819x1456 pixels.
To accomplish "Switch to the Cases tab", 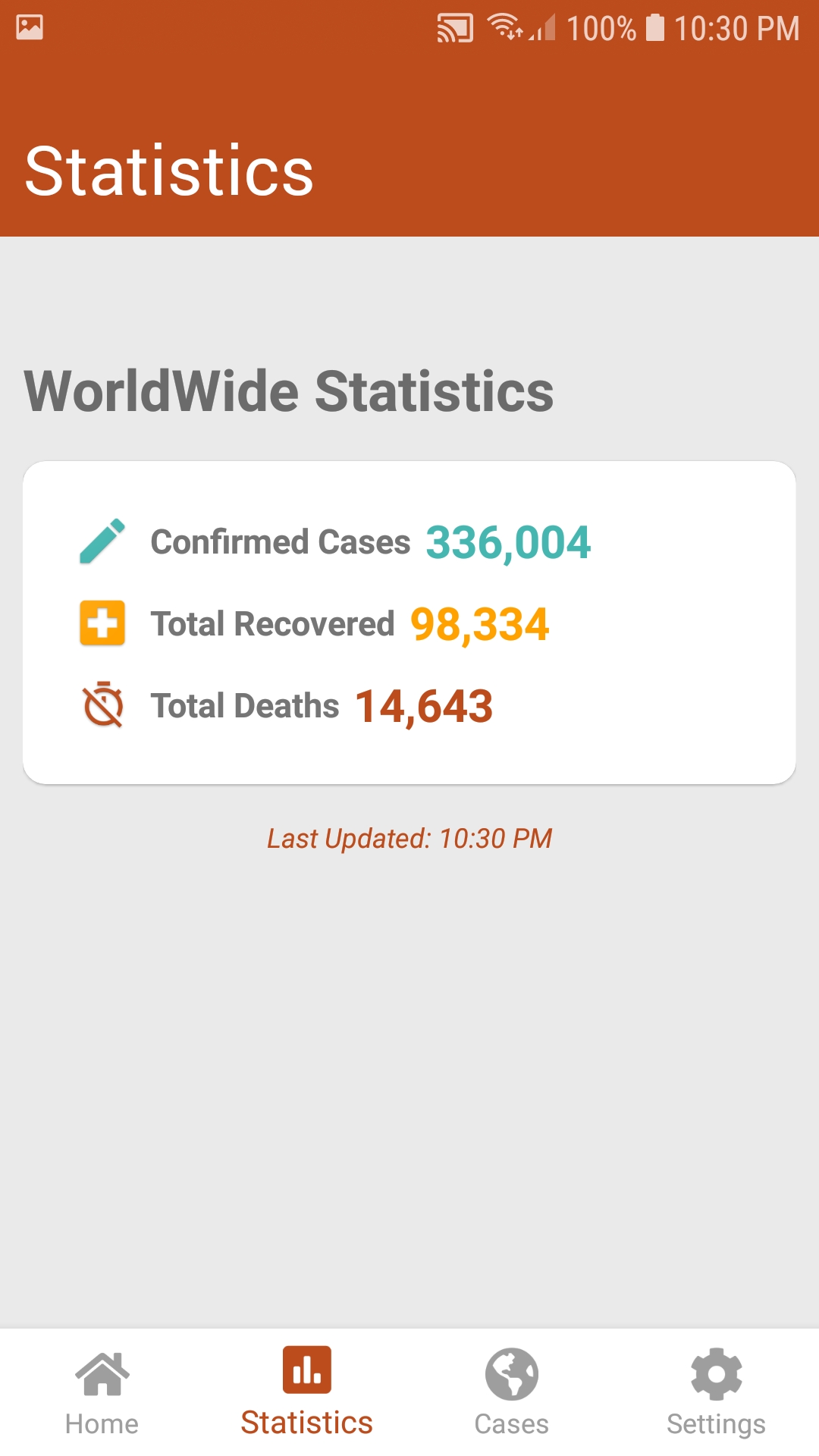I will point(512,1393).
